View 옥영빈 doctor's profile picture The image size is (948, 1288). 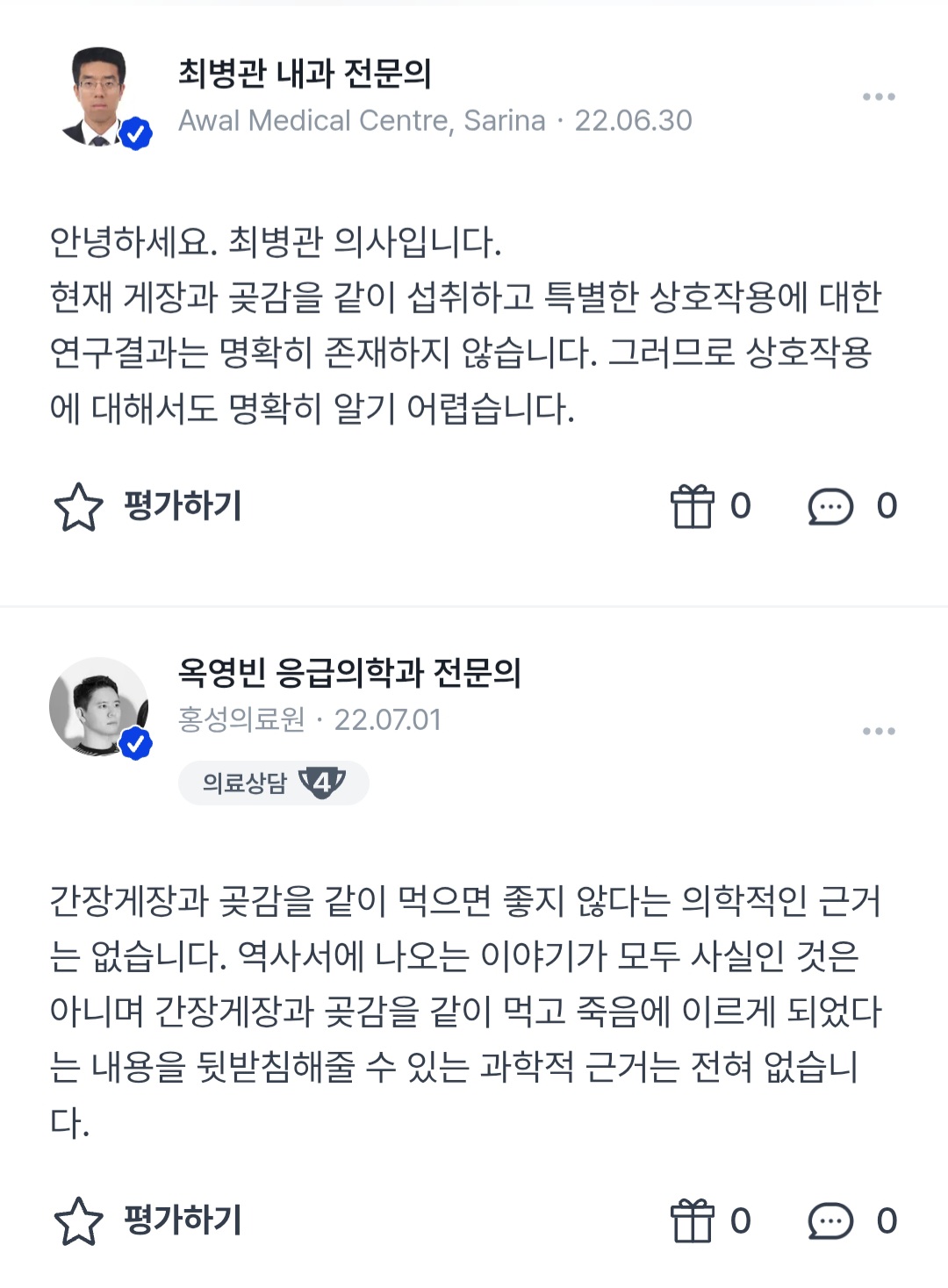tap(99, 706)
